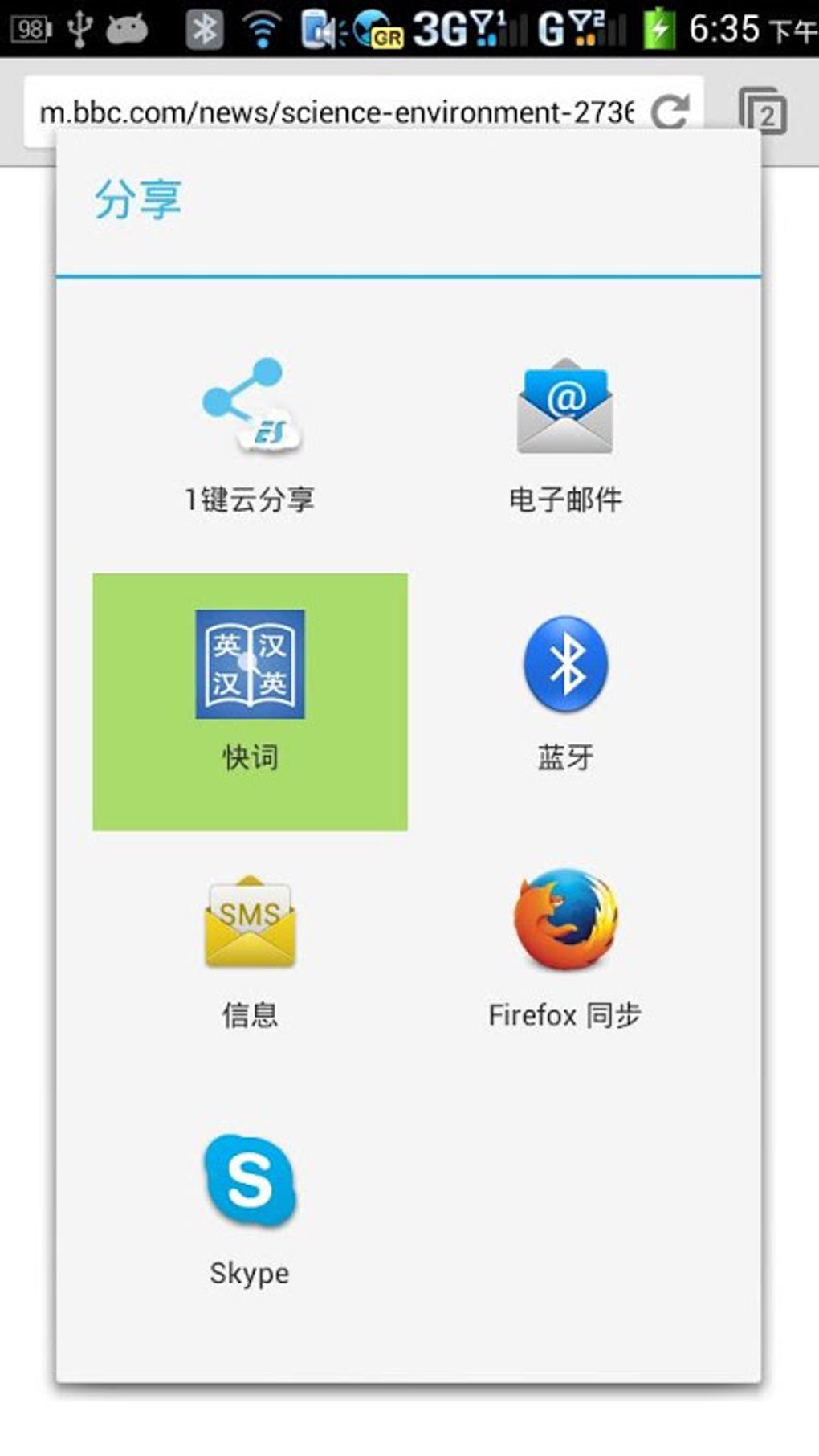819x1456 pixels.
Task: Reload the BBC page
Action: click(670, 111)
